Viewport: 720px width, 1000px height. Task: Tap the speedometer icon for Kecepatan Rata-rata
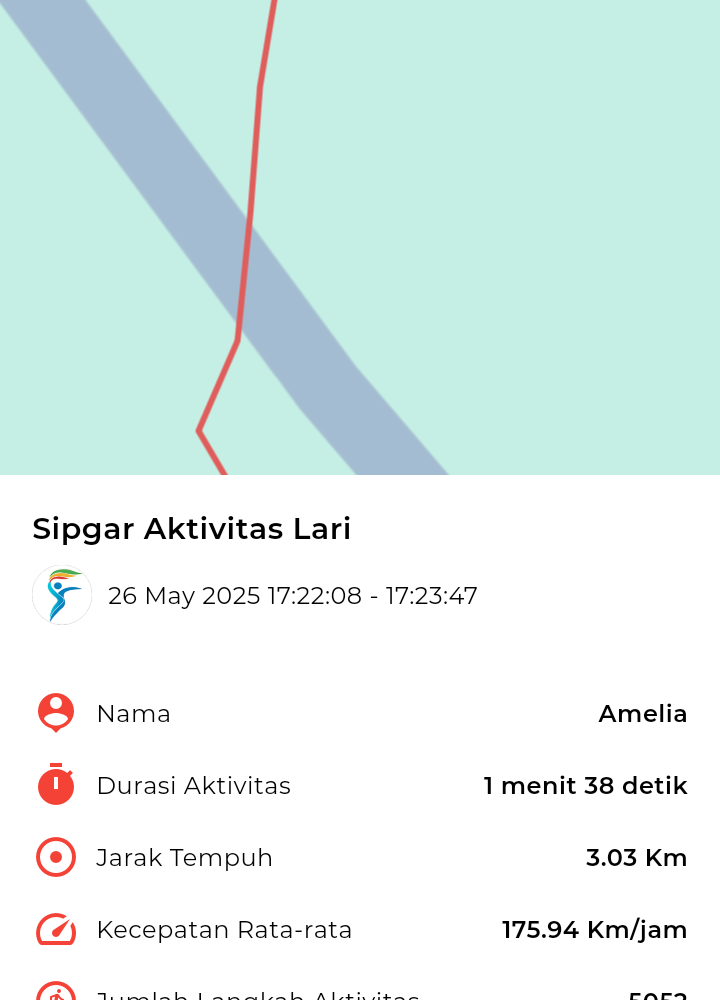pos(55,928)
